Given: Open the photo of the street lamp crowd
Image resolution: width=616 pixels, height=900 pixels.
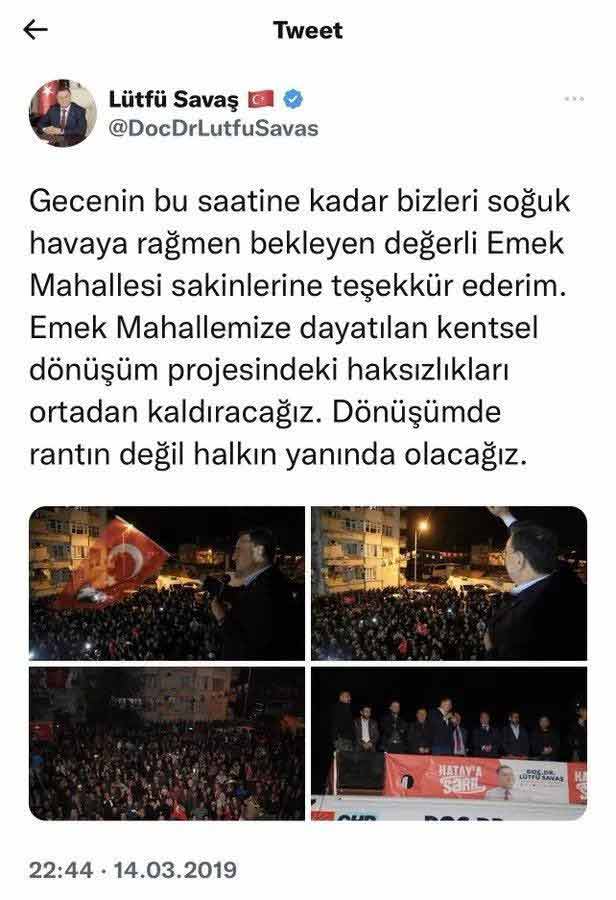Looking at the screenshot, I should [448, 583].
